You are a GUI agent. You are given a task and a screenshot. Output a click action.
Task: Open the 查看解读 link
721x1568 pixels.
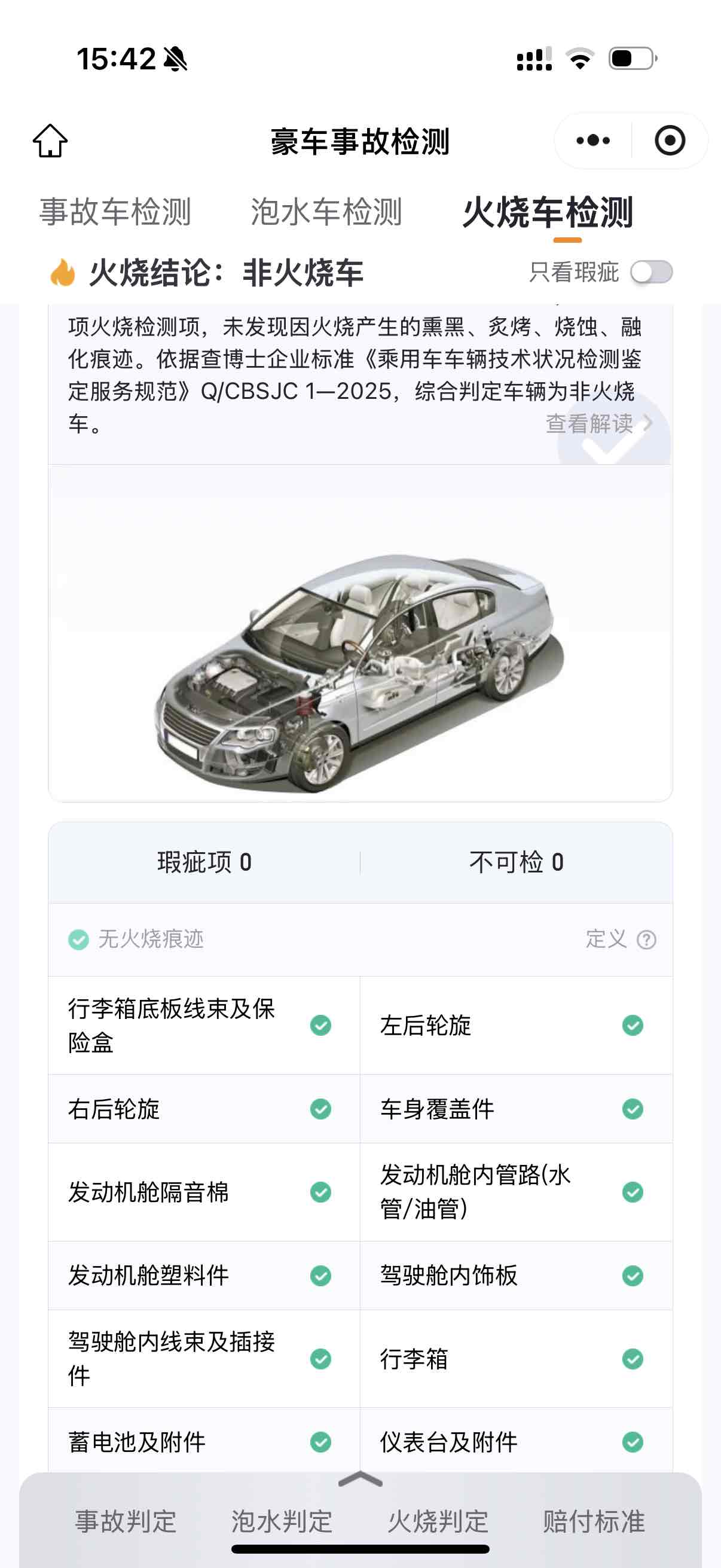click(x=597, y=423)
